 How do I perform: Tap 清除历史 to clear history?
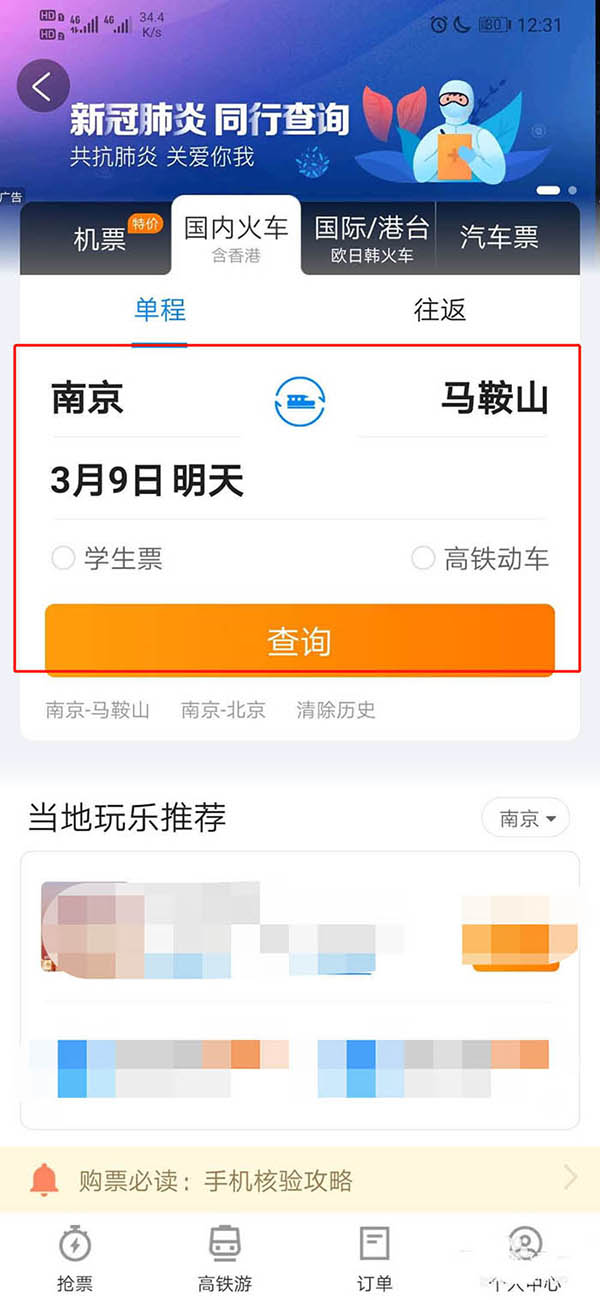[x=336, y=710]
